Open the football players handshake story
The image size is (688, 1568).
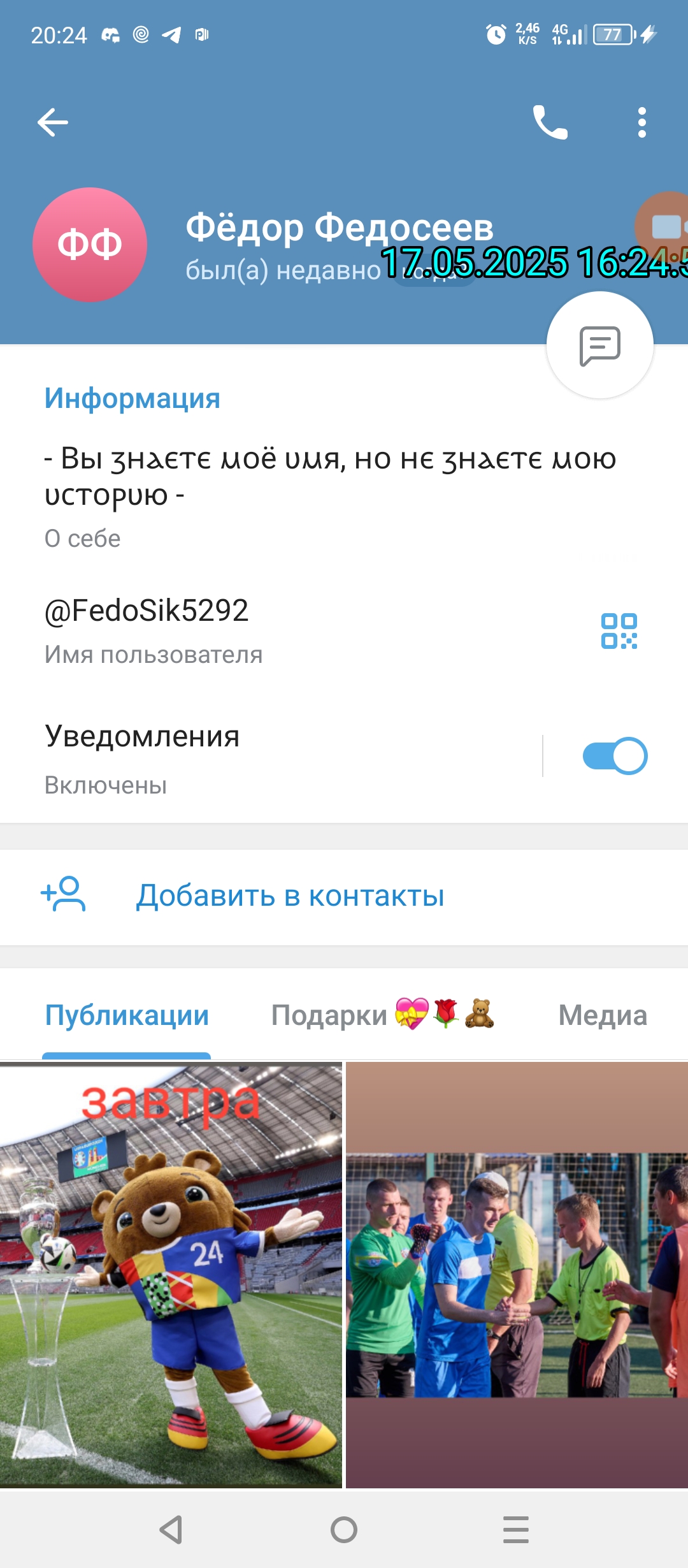pos(517,1275)
